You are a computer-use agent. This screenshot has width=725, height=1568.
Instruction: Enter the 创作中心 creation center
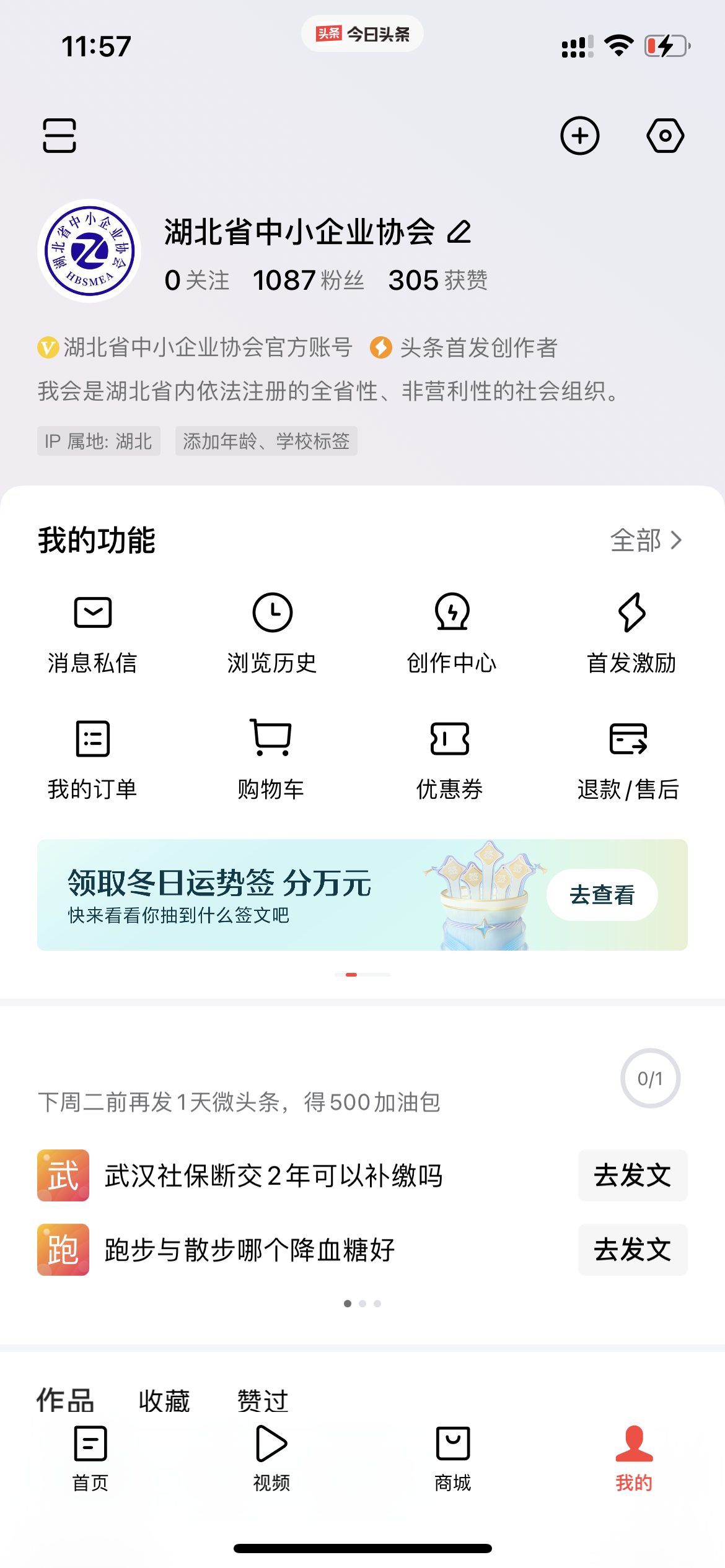(452, 632)
